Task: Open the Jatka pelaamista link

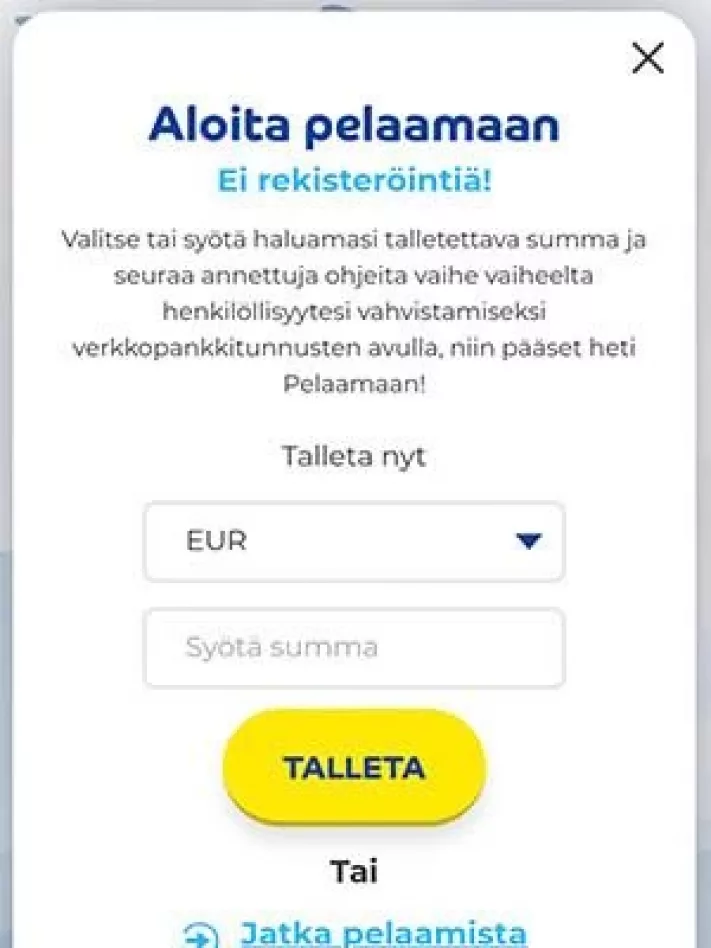Action: 383,933
